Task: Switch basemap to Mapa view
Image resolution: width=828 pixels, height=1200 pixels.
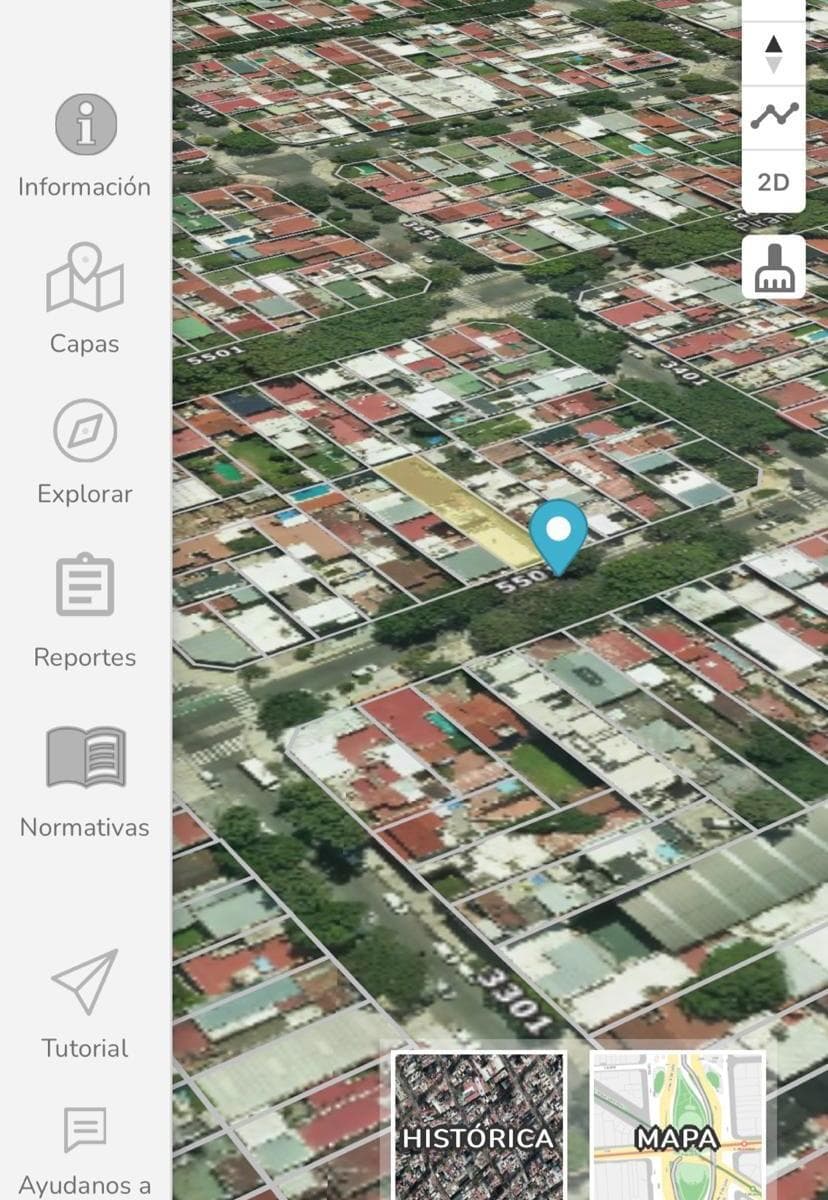Action: tap(677, 1125)
